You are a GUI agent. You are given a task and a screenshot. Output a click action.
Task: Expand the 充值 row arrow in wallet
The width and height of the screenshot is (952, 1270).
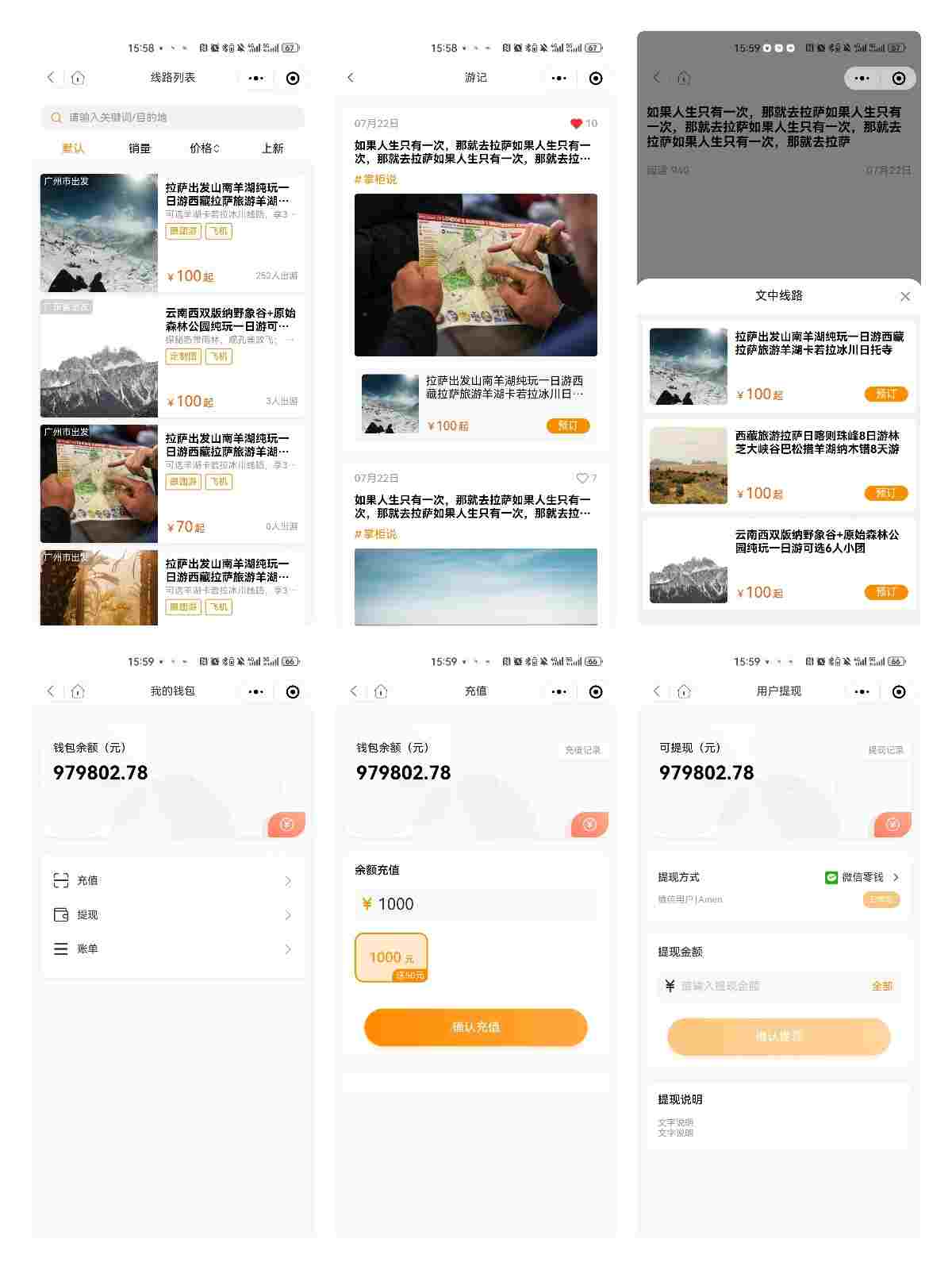click(289, 879)
